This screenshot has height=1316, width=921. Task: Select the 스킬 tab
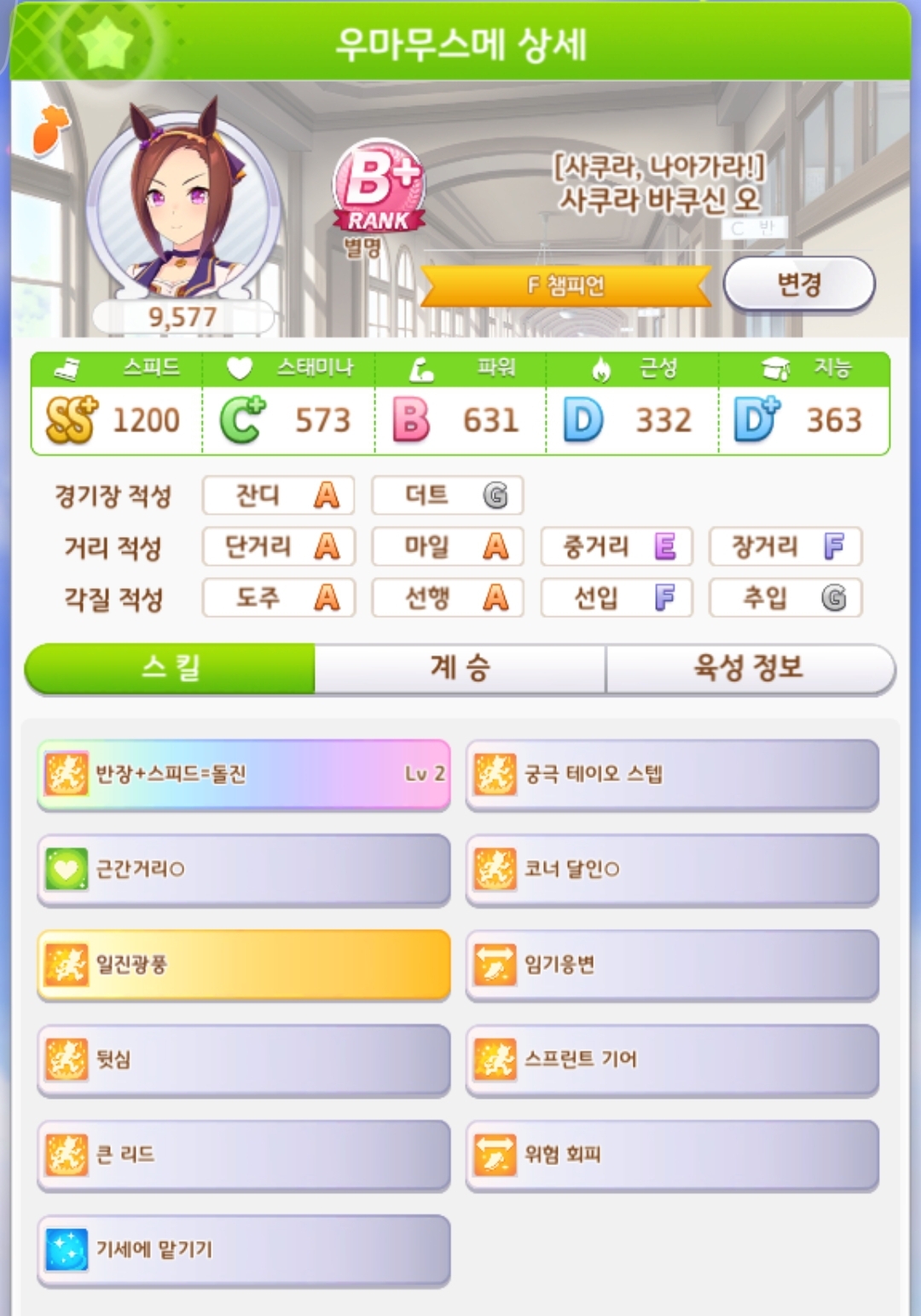point(171,667)
